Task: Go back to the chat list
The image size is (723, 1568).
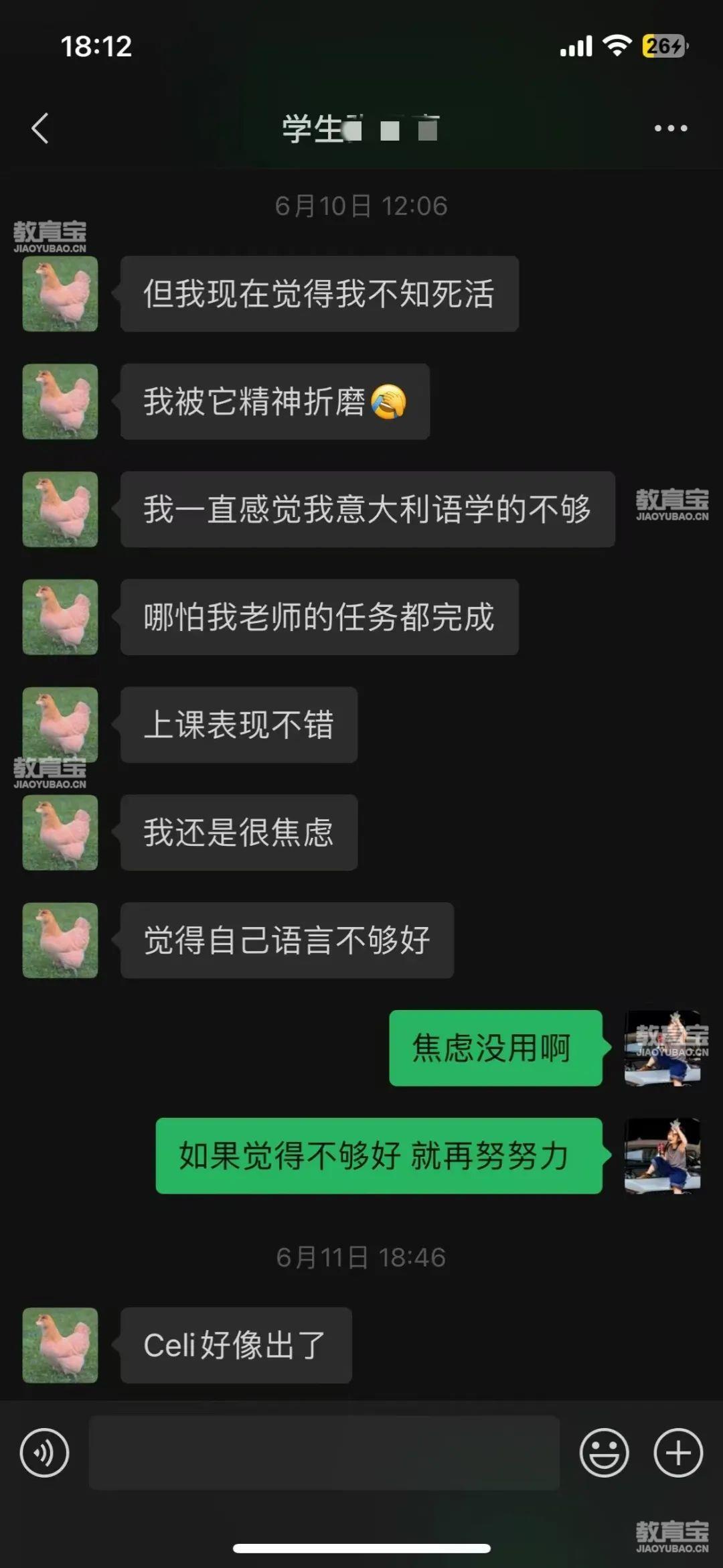Action: point(40,128)
